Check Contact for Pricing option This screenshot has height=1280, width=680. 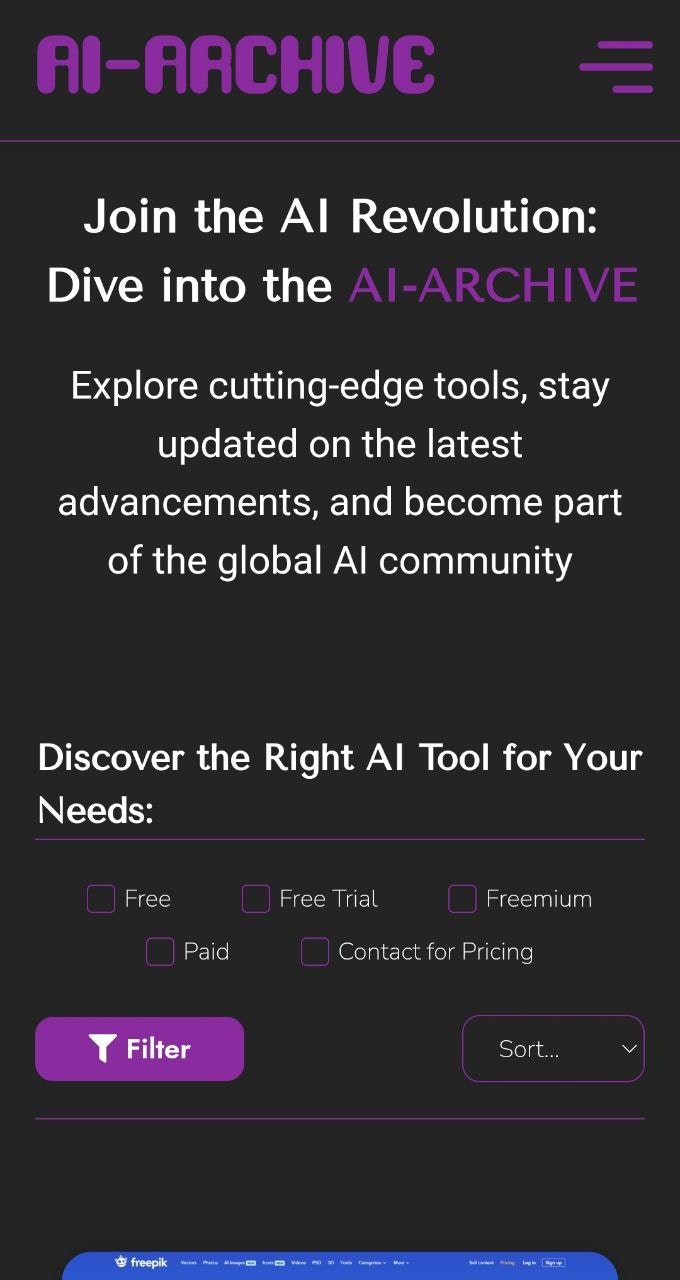[x=315, y=951]
